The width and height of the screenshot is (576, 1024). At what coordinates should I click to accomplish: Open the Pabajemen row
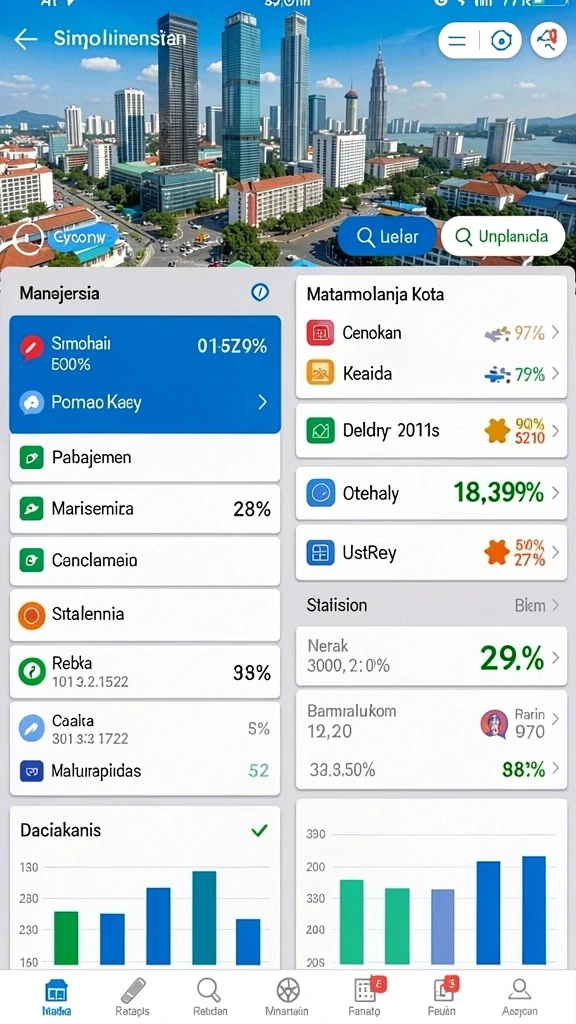tap(145, 458)
